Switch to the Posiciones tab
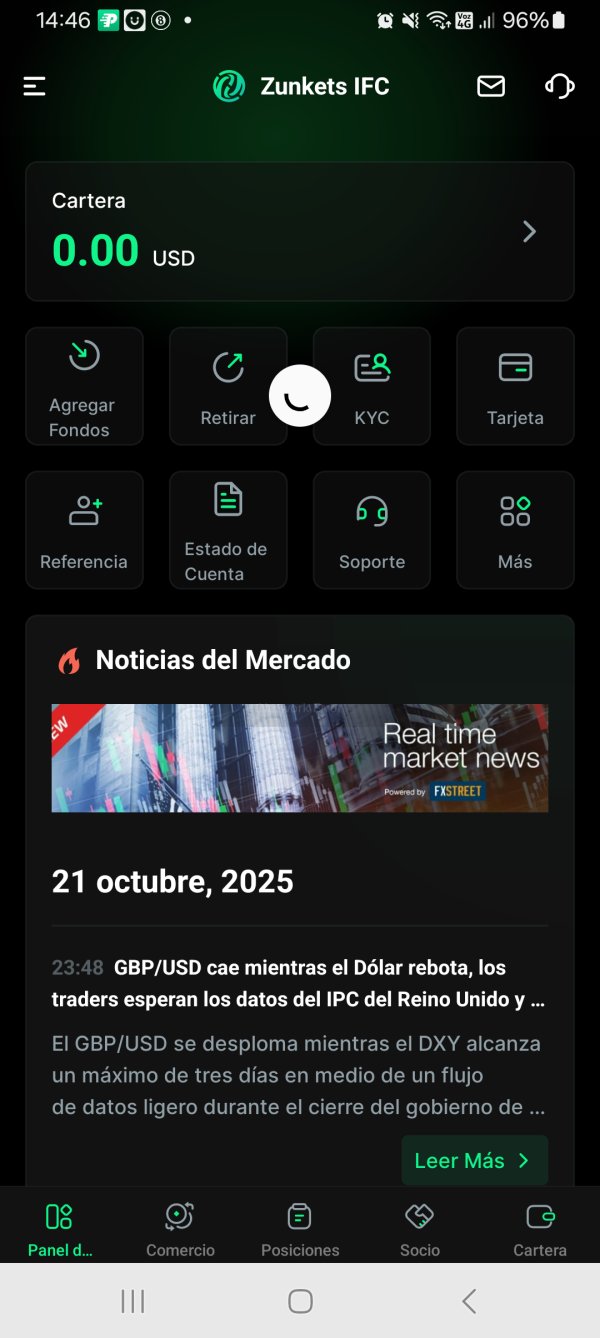Viewport: 600px width, 1338px height. 300,1229
